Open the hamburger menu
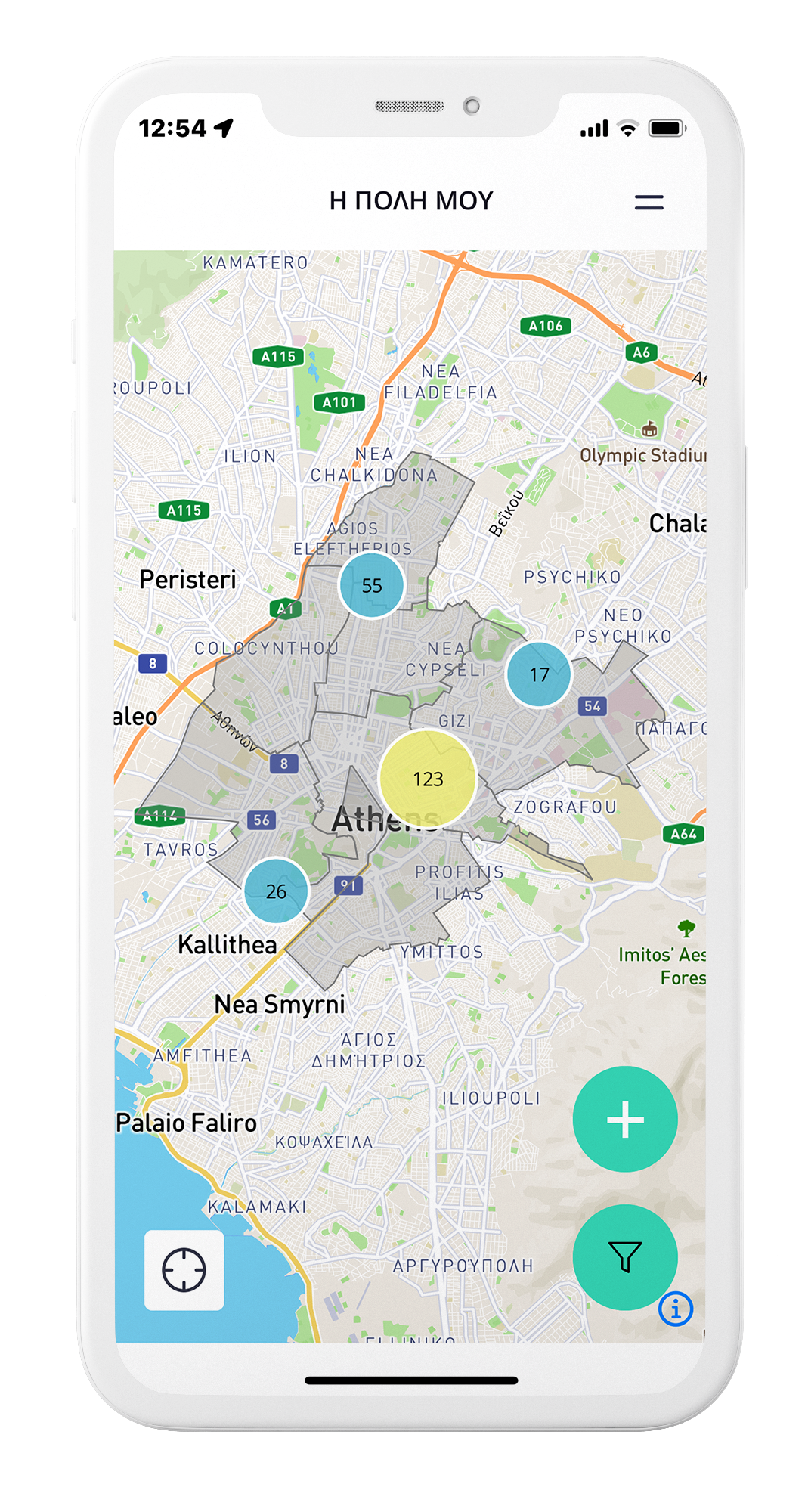This screenshot has height=1512, width=808. pyautogui.click(x=649, y=202)
